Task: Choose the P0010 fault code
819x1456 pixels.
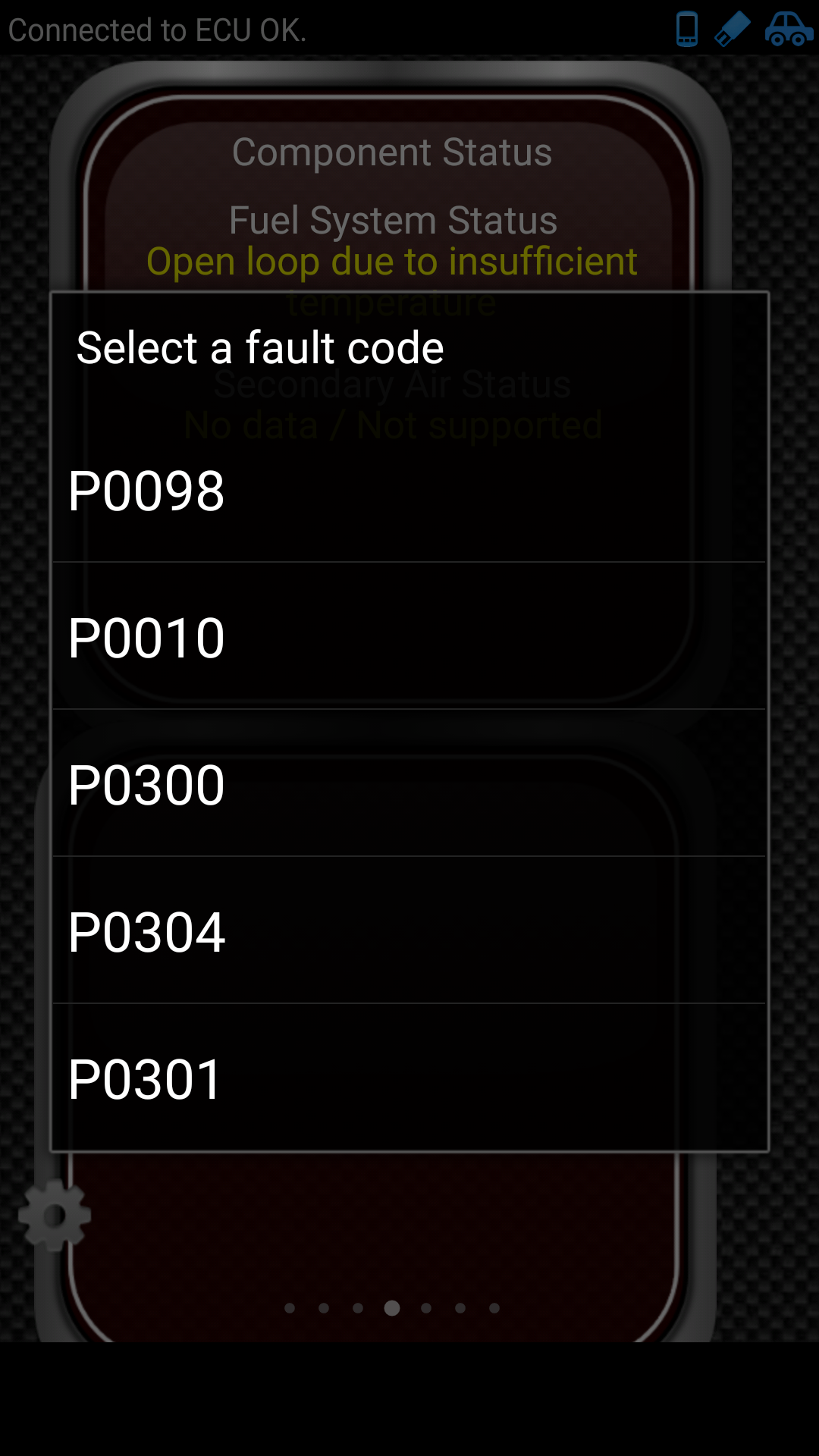Action: (409, 636)
